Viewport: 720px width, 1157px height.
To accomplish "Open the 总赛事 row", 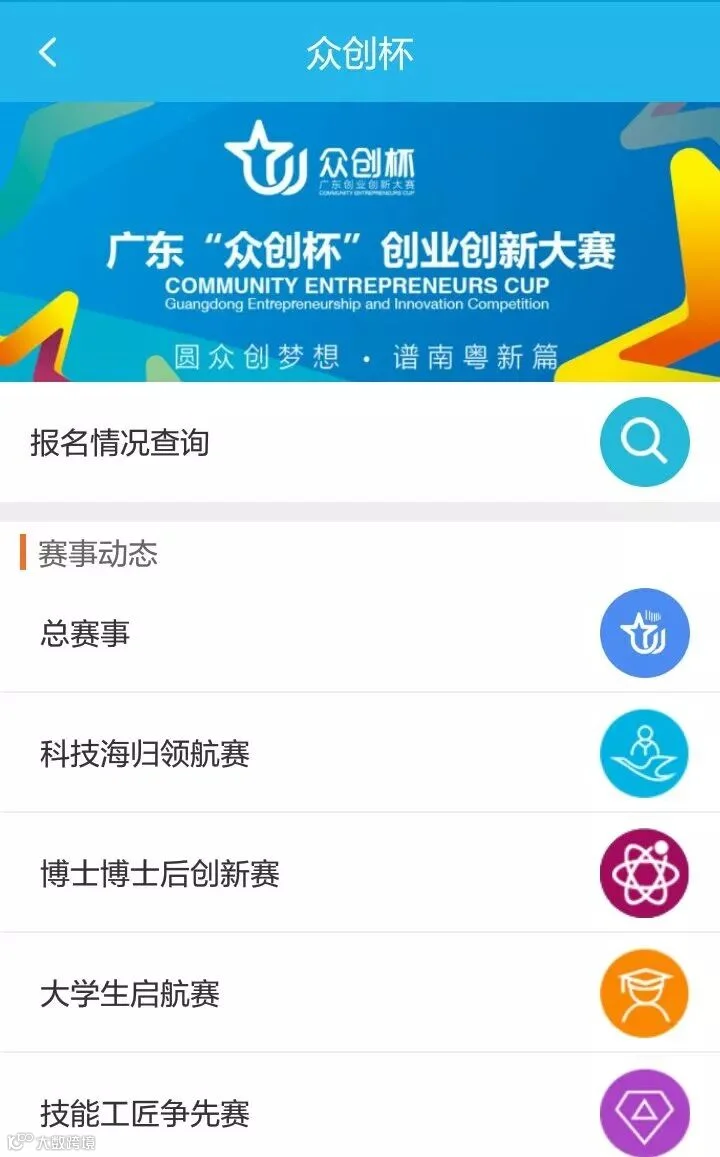I will pyautogui.click(x=360, y=633).
